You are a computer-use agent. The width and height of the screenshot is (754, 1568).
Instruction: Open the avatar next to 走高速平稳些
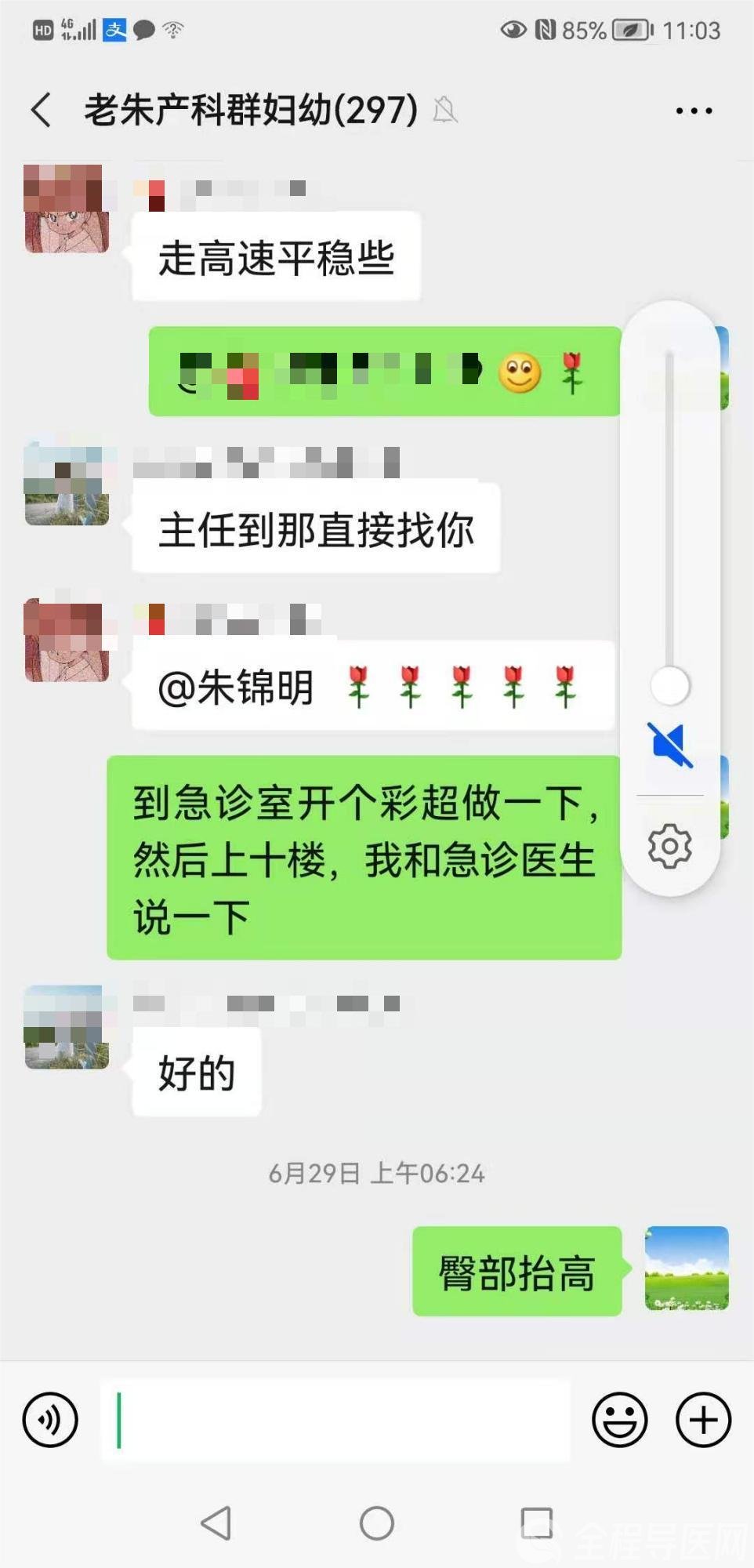pos(67,209)
